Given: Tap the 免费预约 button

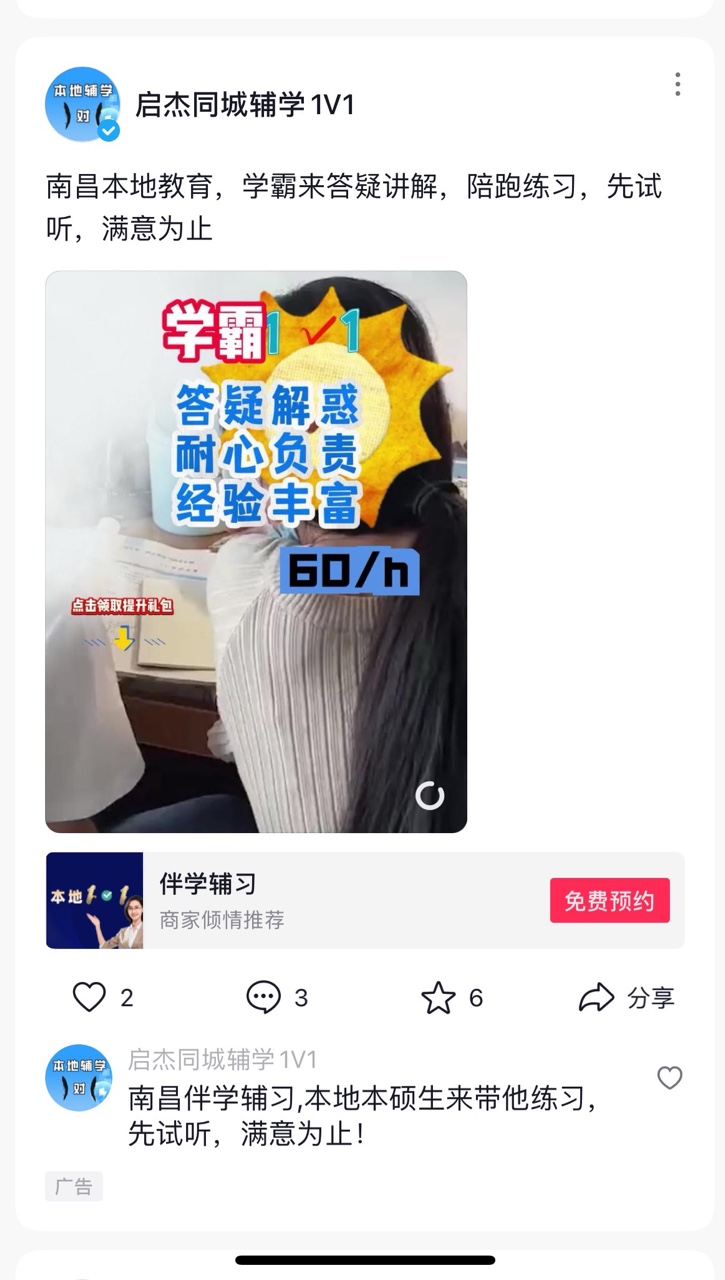Looking at the screenshot, I should (609, 900).
